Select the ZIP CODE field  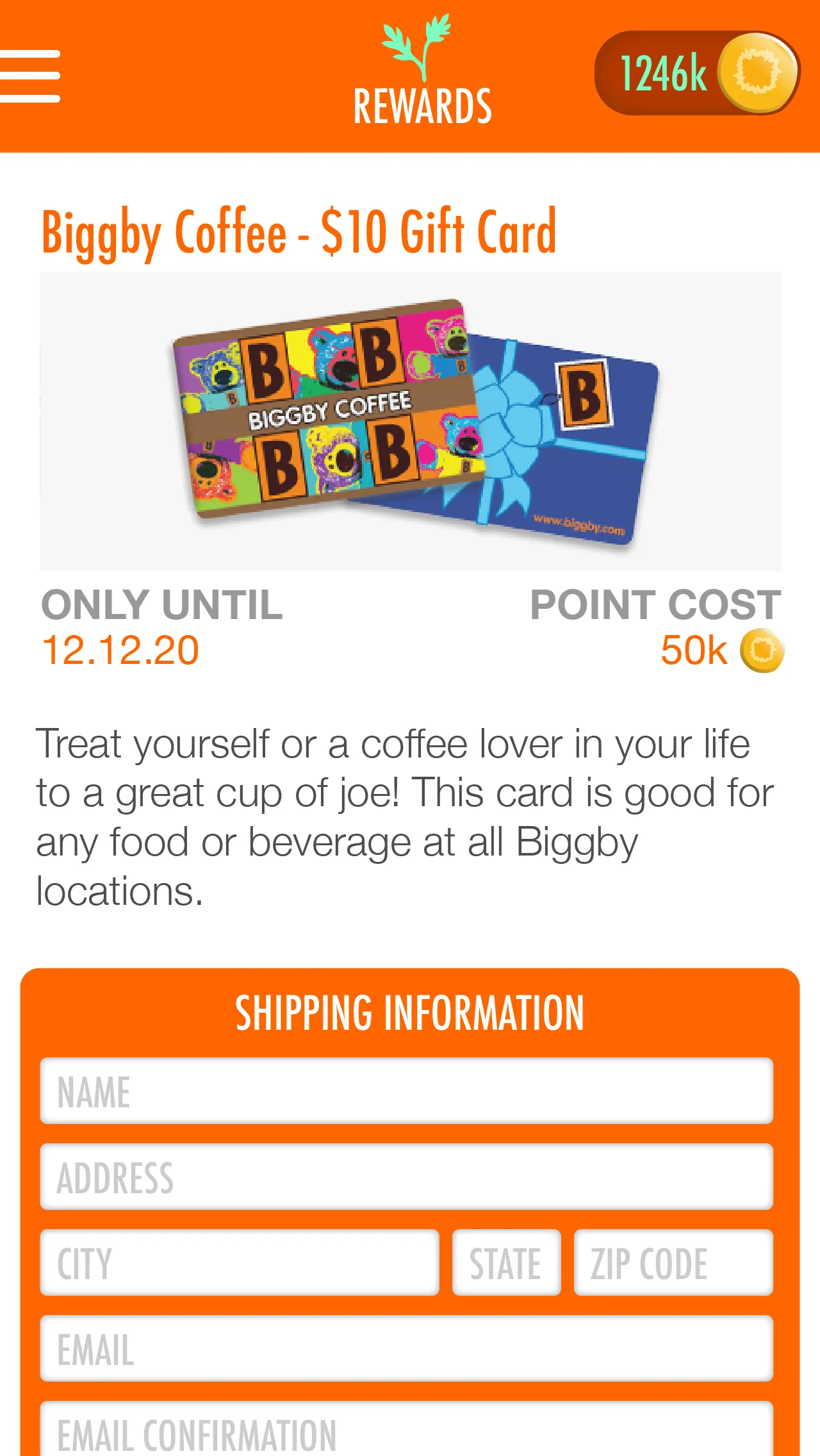[x=674, y=1262]
